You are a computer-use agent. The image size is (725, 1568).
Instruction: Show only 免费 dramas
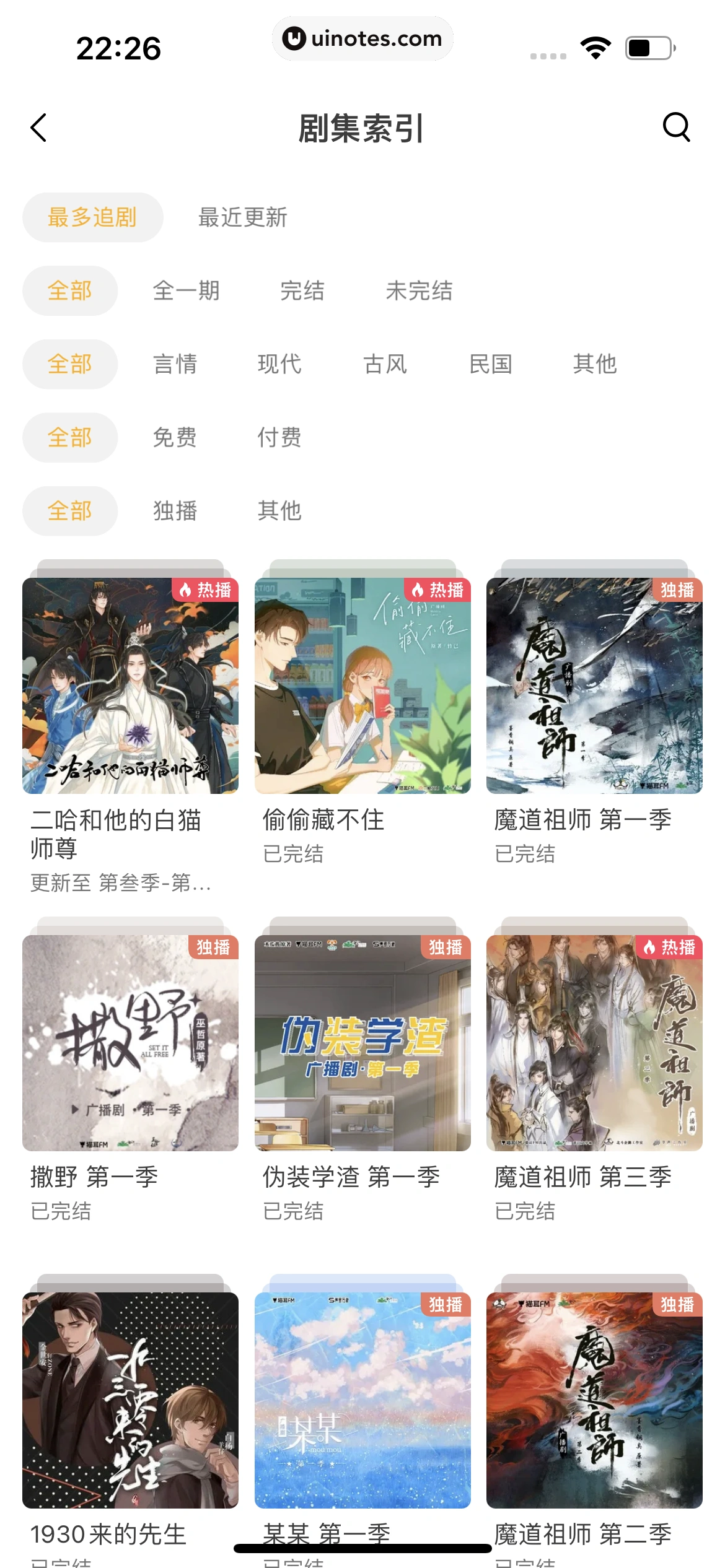coord(175,438)
